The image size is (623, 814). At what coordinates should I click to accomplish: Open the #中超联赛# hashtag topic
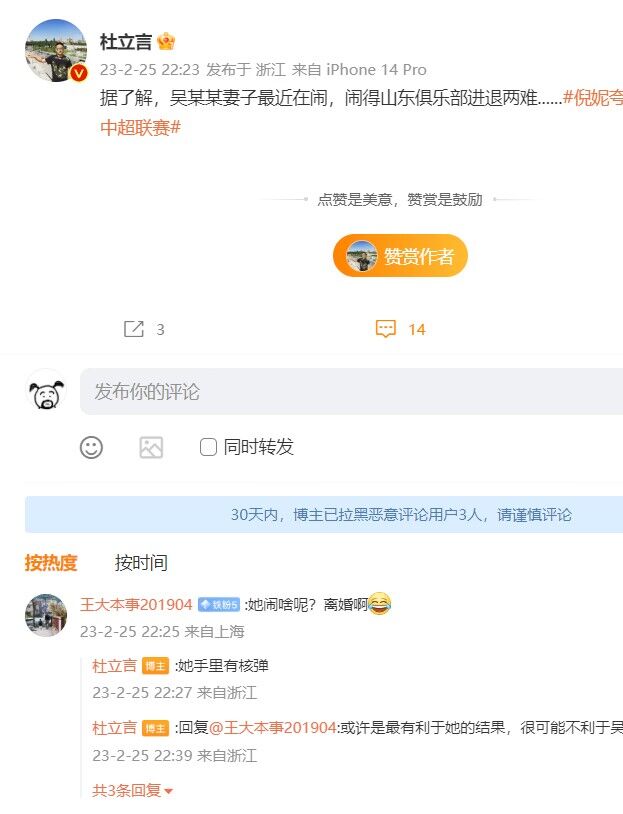[x=140, y=127]
